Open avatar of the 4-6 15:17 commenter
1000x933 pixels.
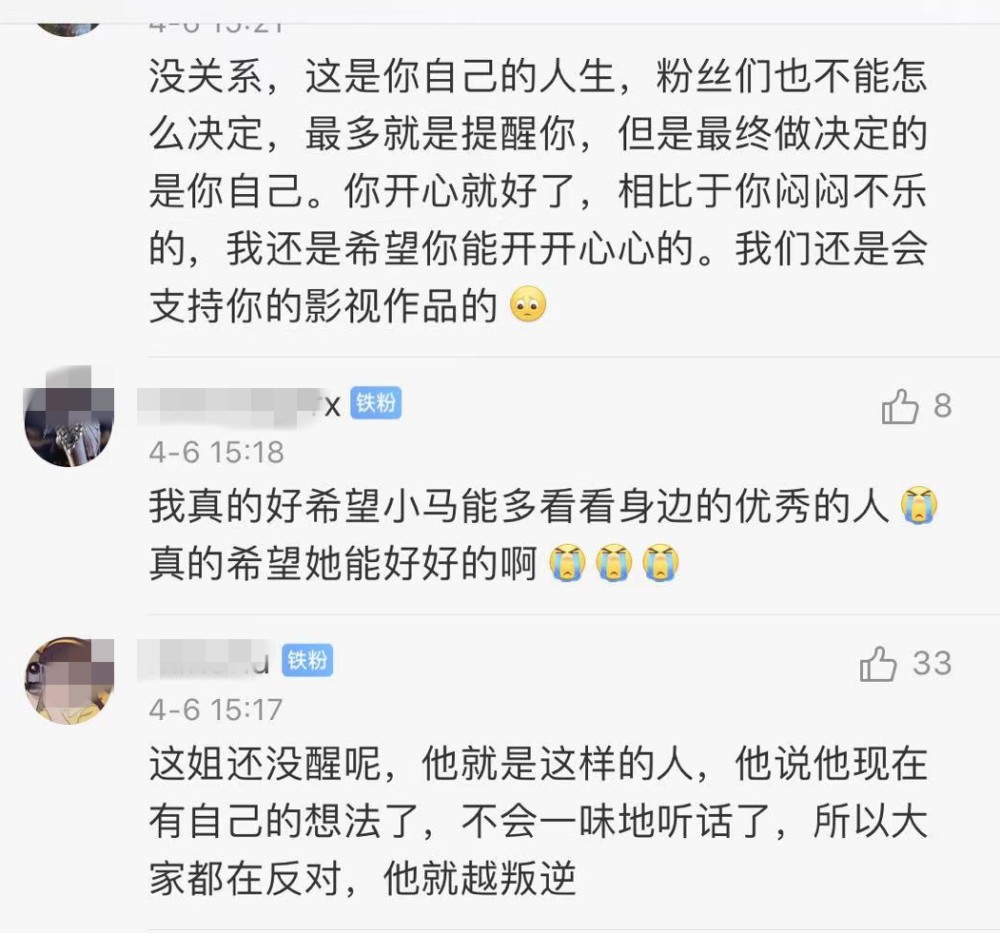(x=69, y=680)
